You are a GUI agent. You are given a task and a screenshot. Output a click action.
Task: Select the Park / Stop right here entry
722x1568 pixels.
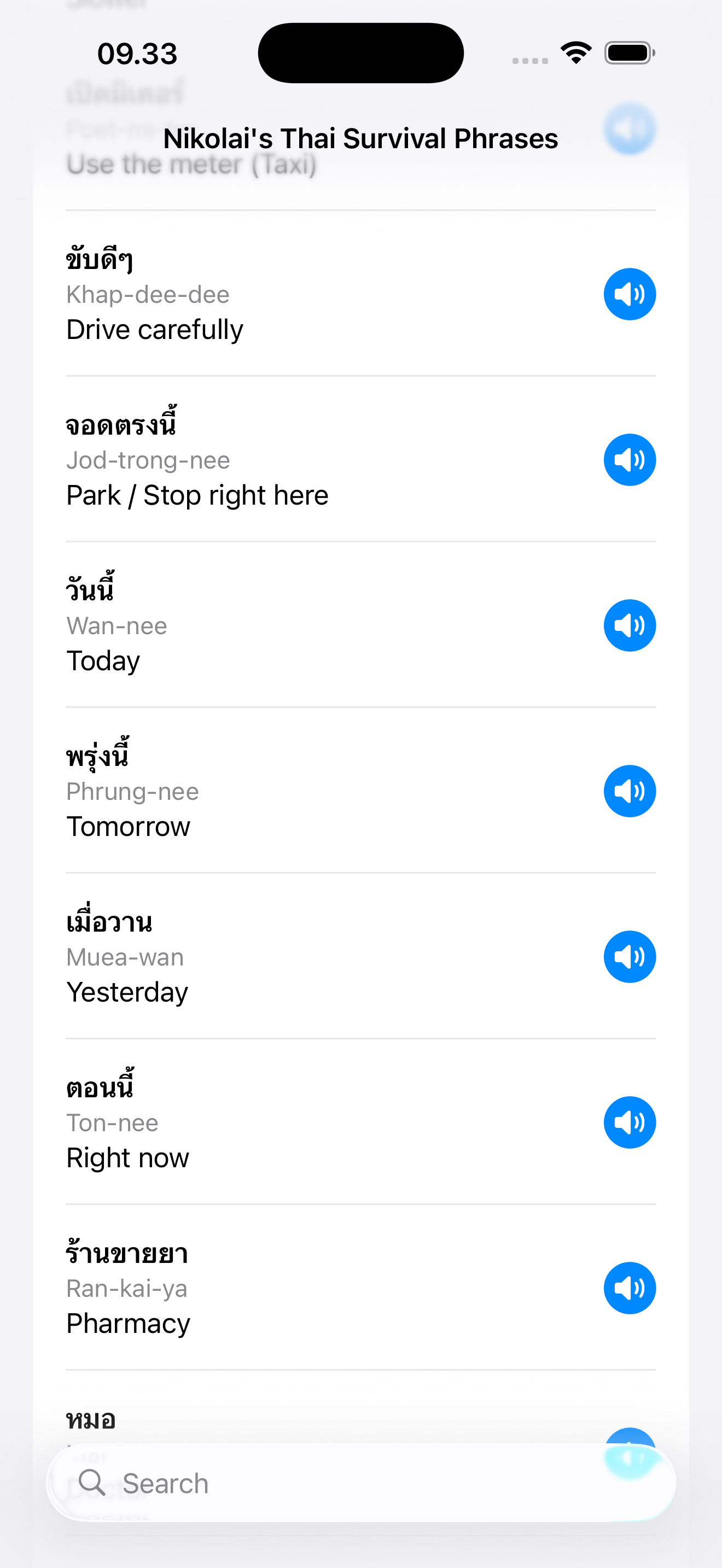pos(243,460)
